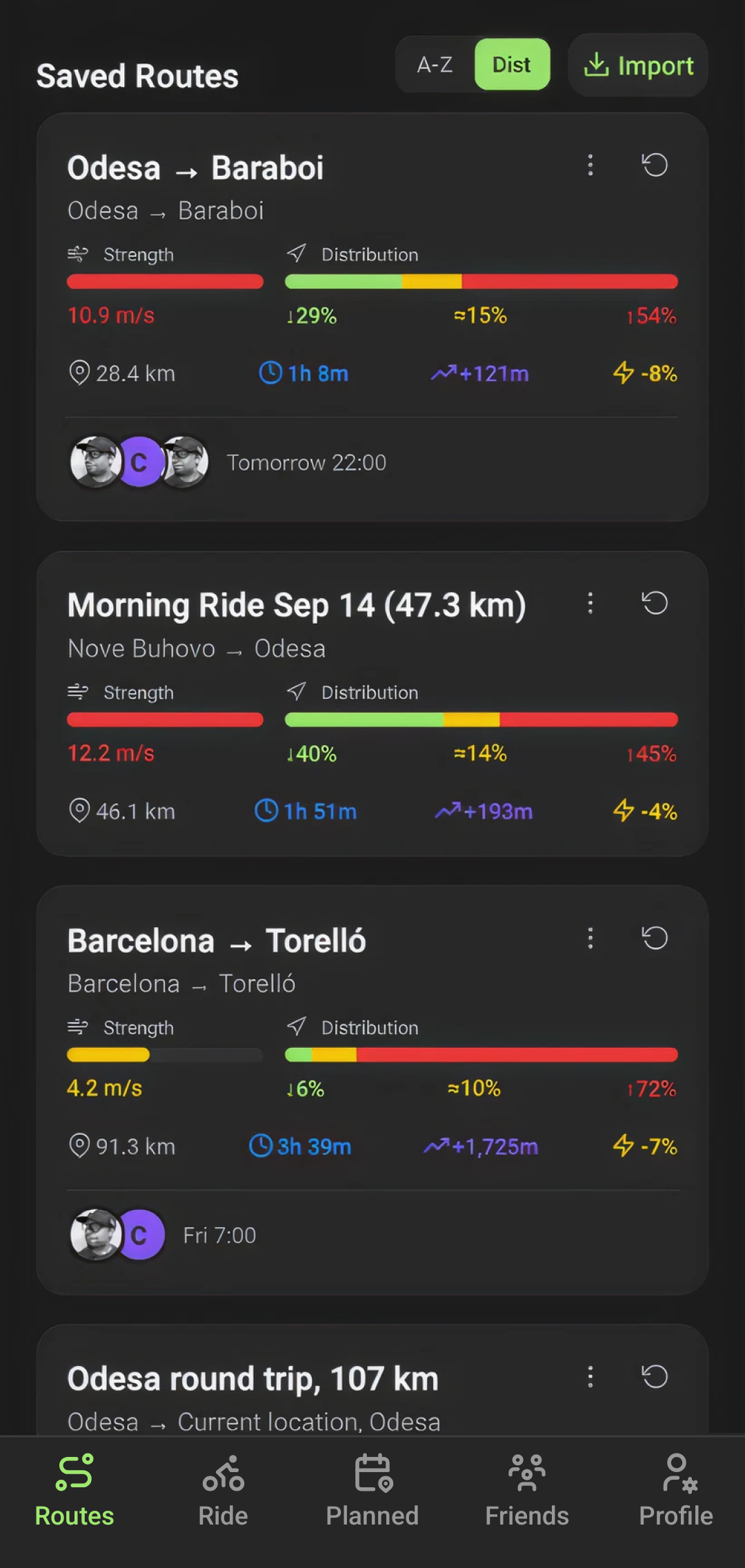
Task: Click the wind distribution bar on Morning Ride
Action: coord(481,719)
